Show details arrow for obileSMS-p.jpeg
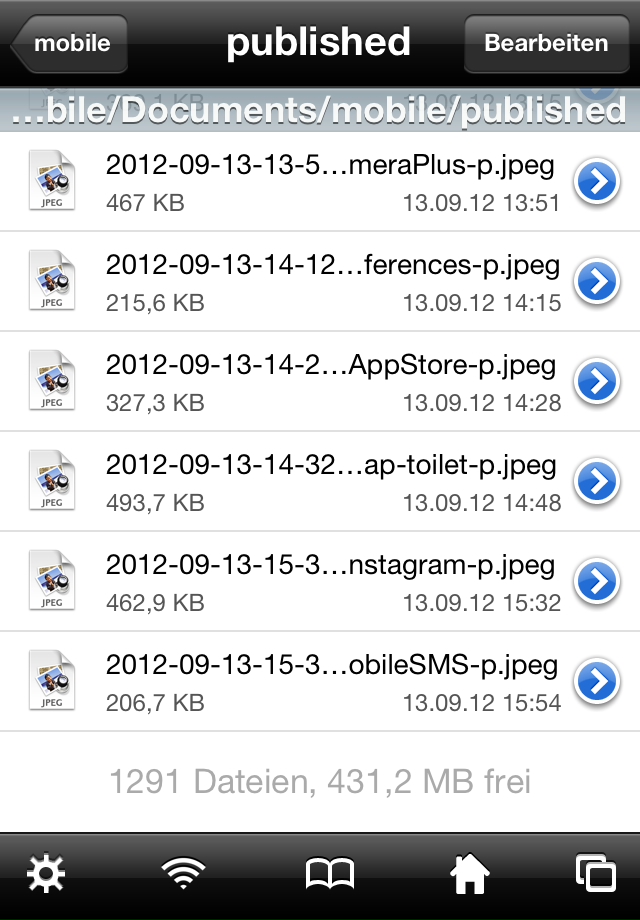 596,682
